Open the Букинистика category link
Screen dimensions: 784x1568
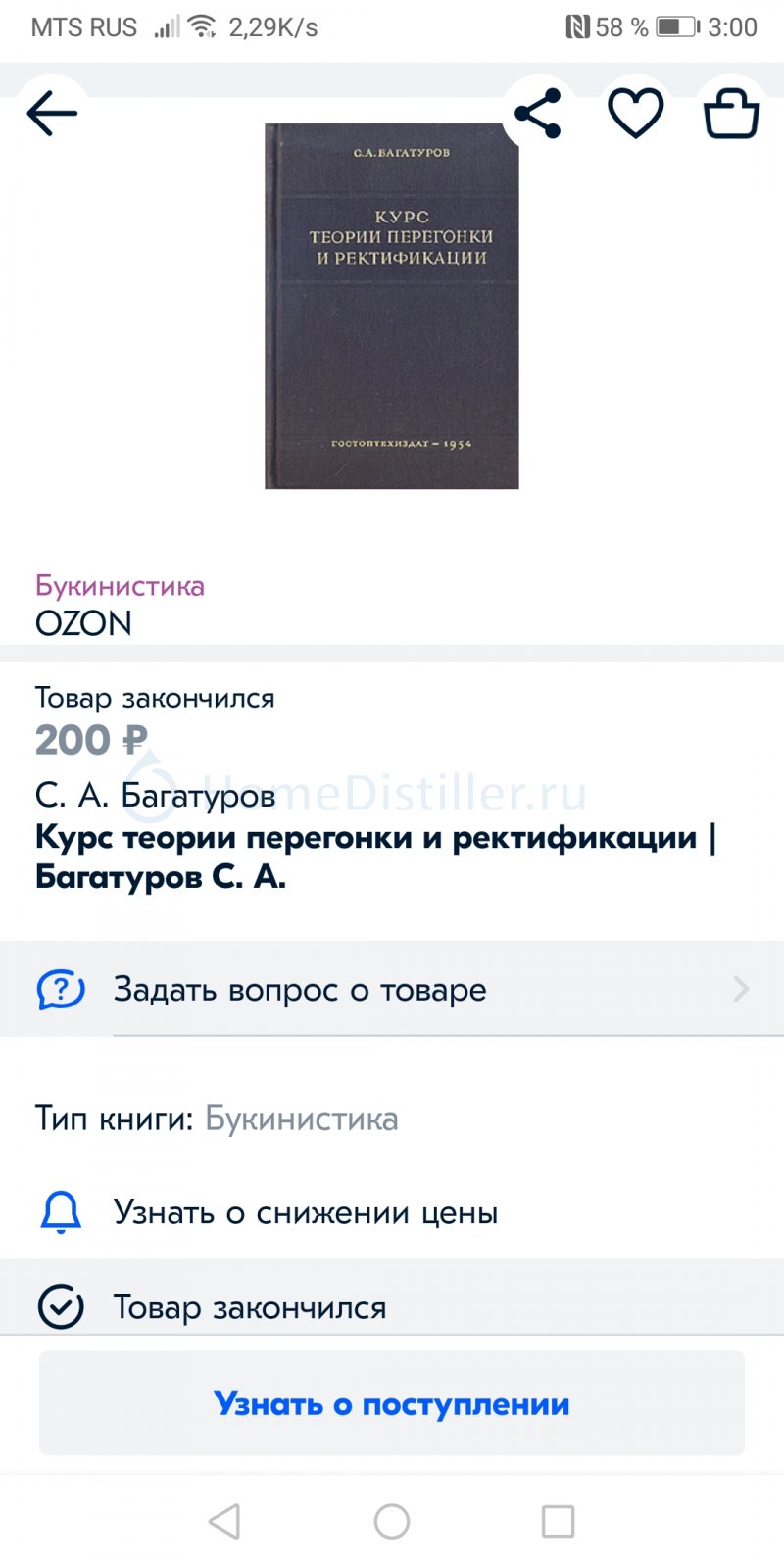(x=120, y=586)
